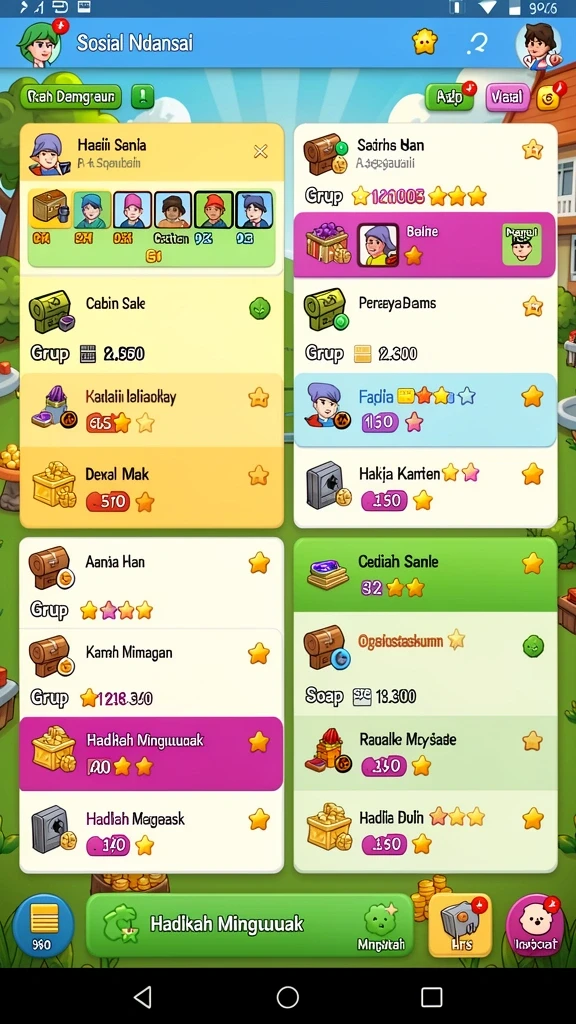This screenshot has height=1024, width=576.
Task: Open the star icon in the top bar
Action: coord(424,42)
